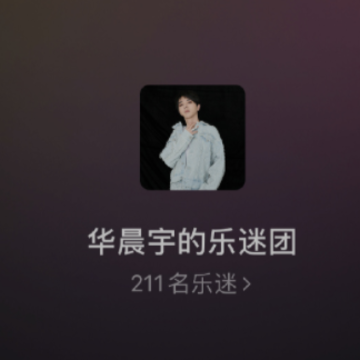Open the 211名乐迷 members link
This screenshot has height=360, width=360.
pos(191,284)
